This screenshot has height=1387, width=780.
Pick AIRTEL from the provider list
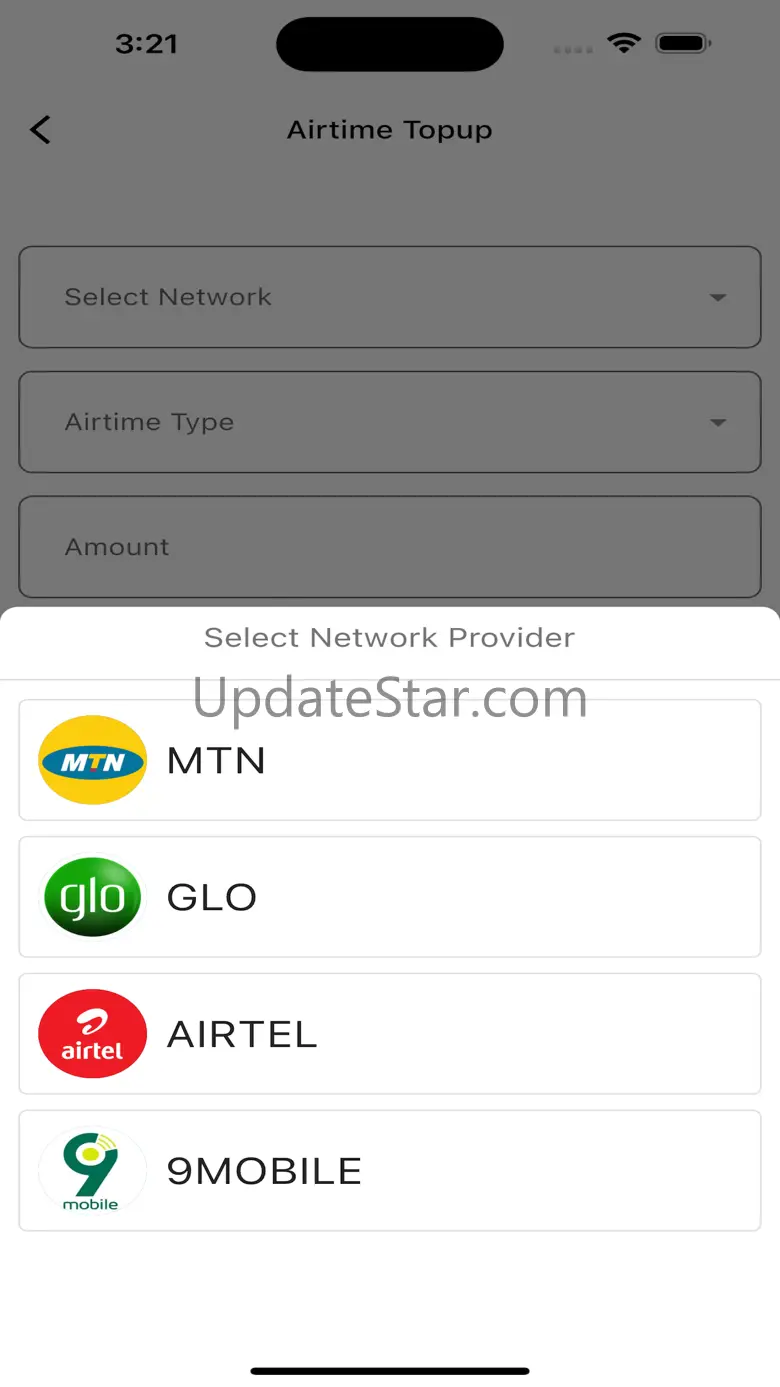pos(390,1034)
